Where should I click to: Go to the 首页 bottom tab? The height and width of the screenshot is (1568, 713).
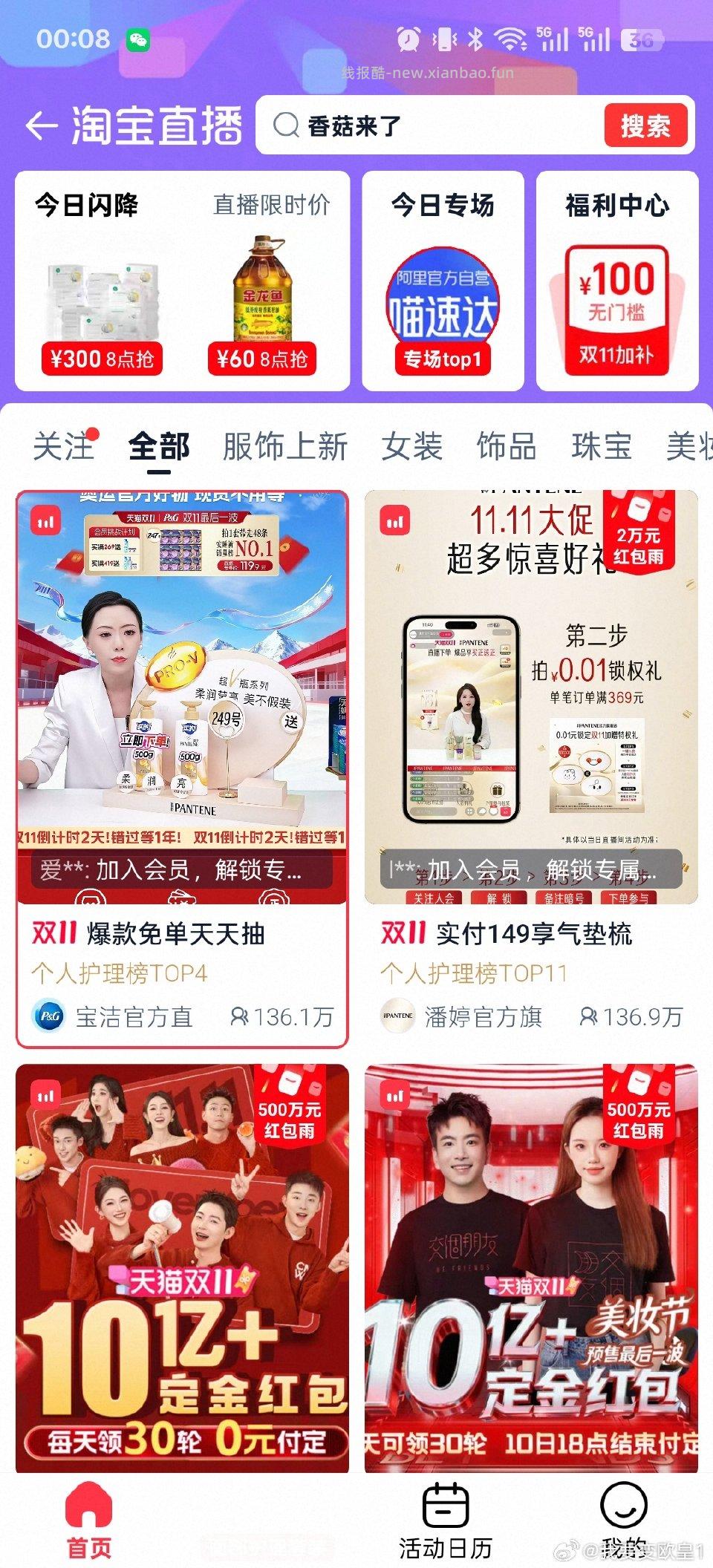pyautogui.click(x=89, y=1522)
